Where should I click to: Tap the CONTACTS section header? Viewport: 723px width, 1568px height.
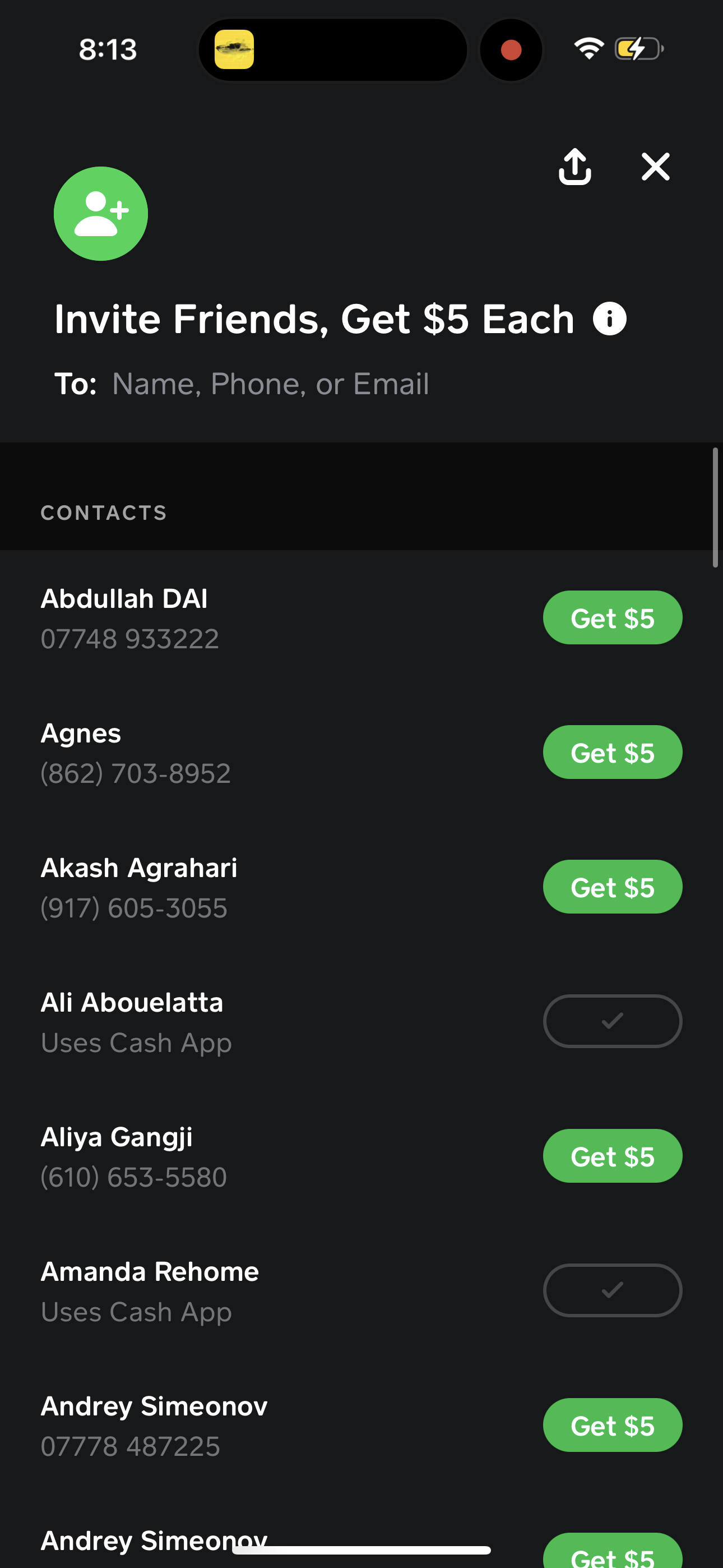click(104, 513)
